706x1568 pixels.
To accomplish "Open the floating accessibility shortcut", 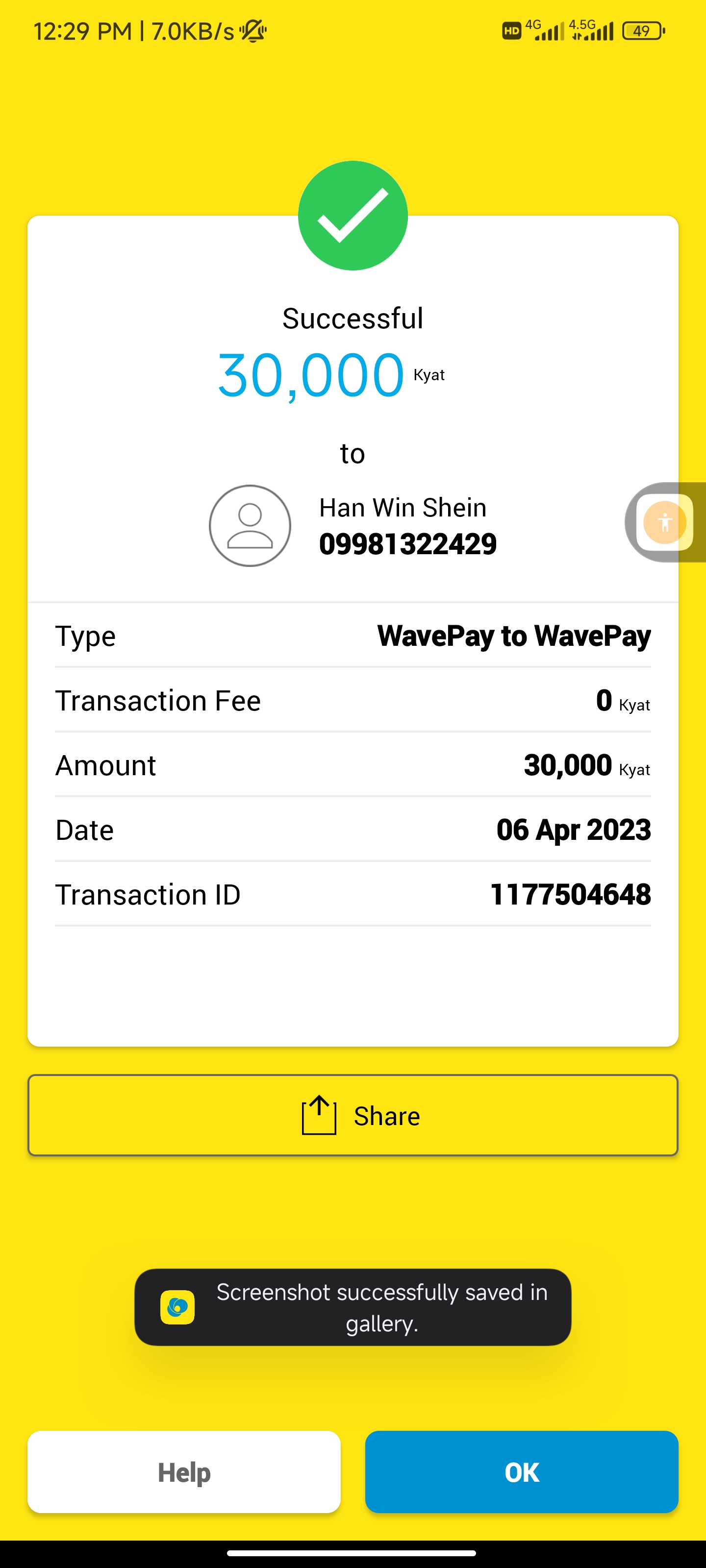I will click(665, 522).
